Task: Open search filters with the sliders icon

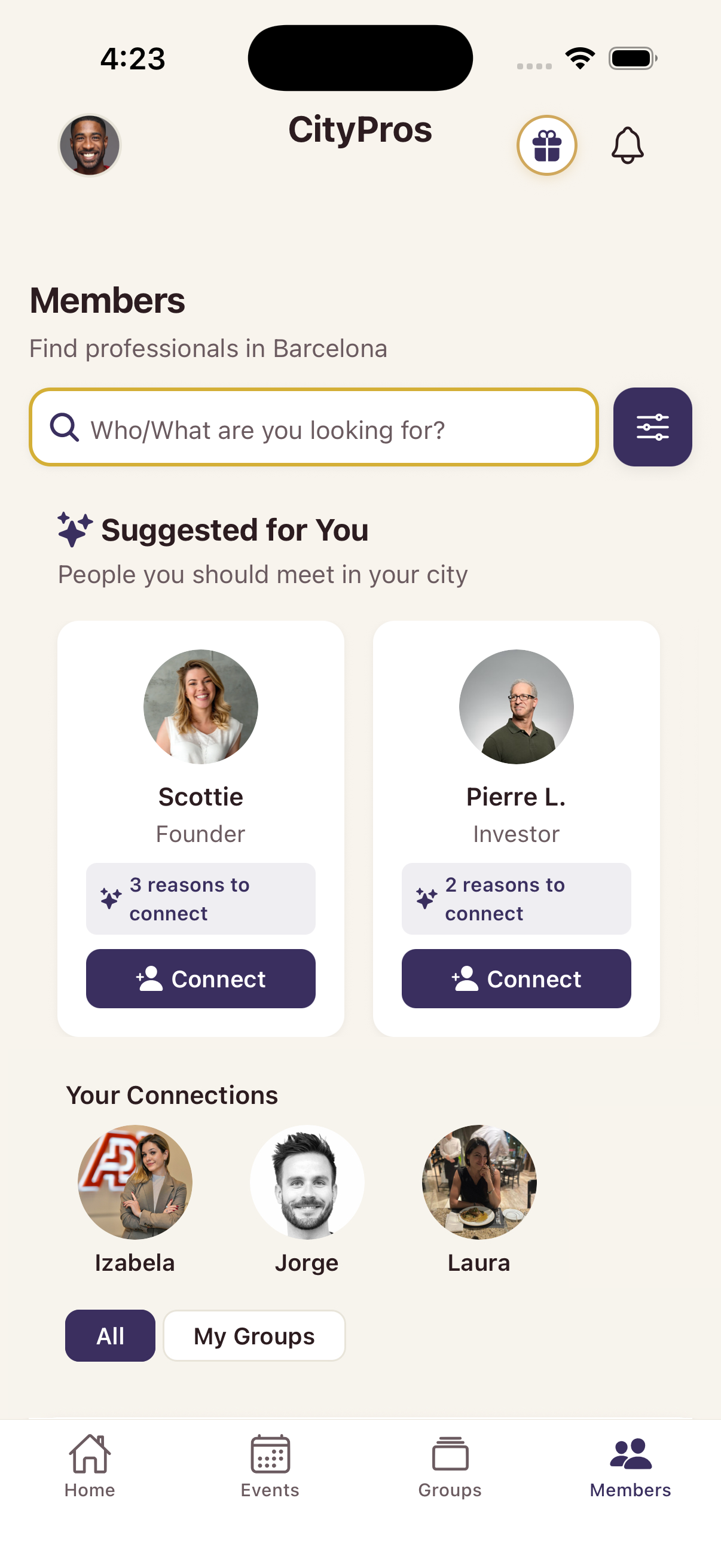Action: pos(652,427)
